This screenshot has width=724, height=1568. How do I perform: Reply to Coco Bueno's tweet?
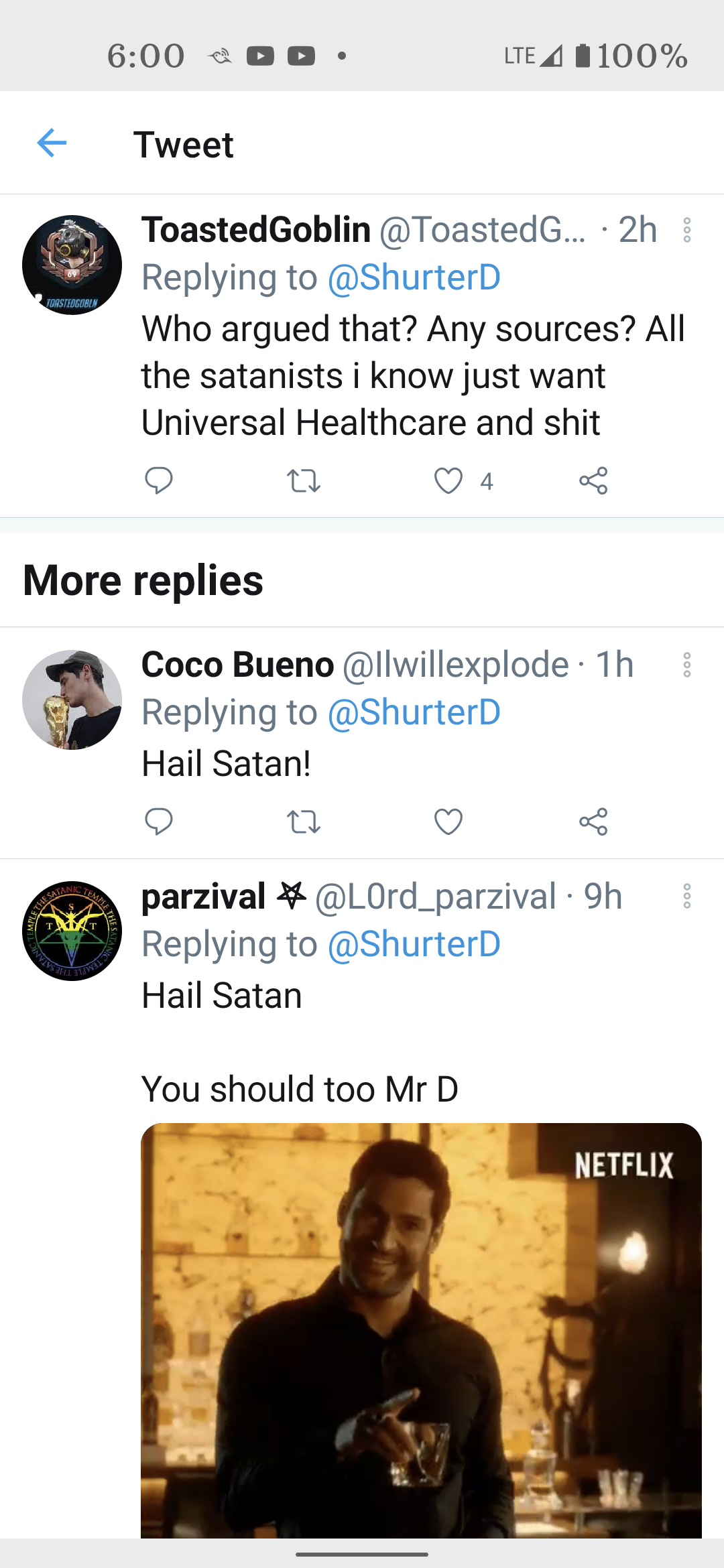159,822
